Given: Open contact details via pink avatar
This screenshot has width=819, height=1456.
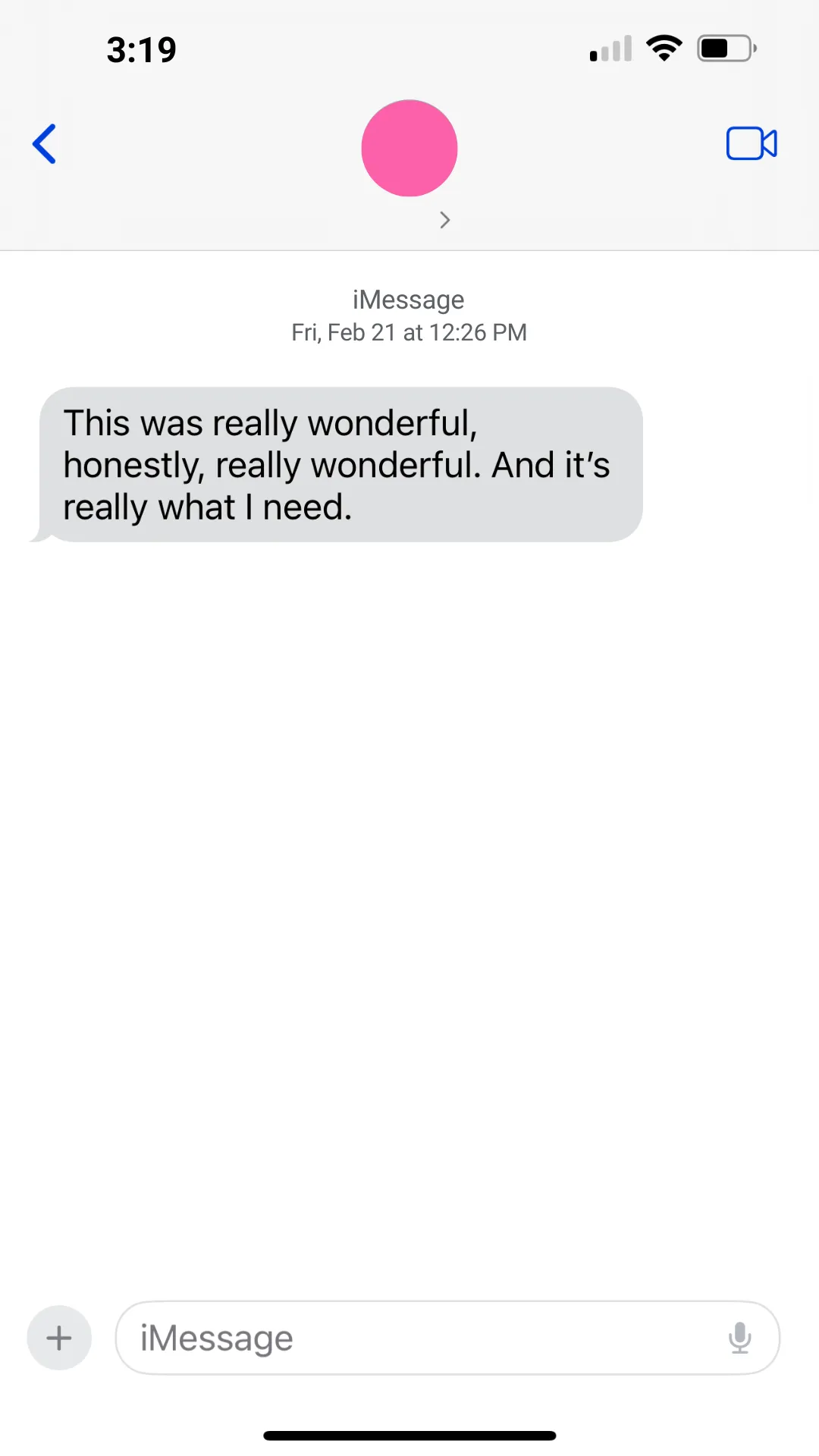Looking at the screenshot, I should 409,148.
